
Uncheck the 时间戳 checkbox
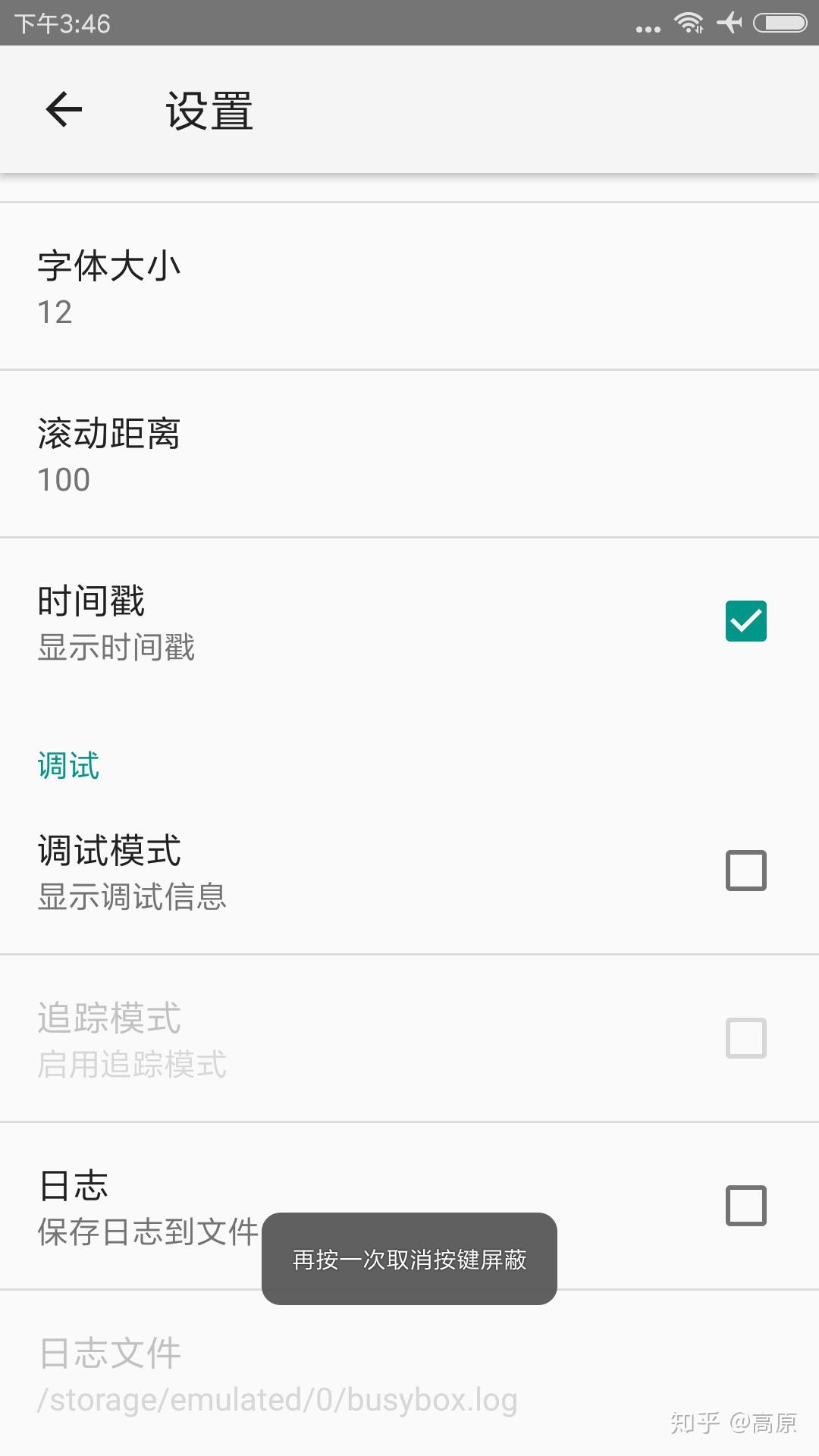[x=745, y=621]
